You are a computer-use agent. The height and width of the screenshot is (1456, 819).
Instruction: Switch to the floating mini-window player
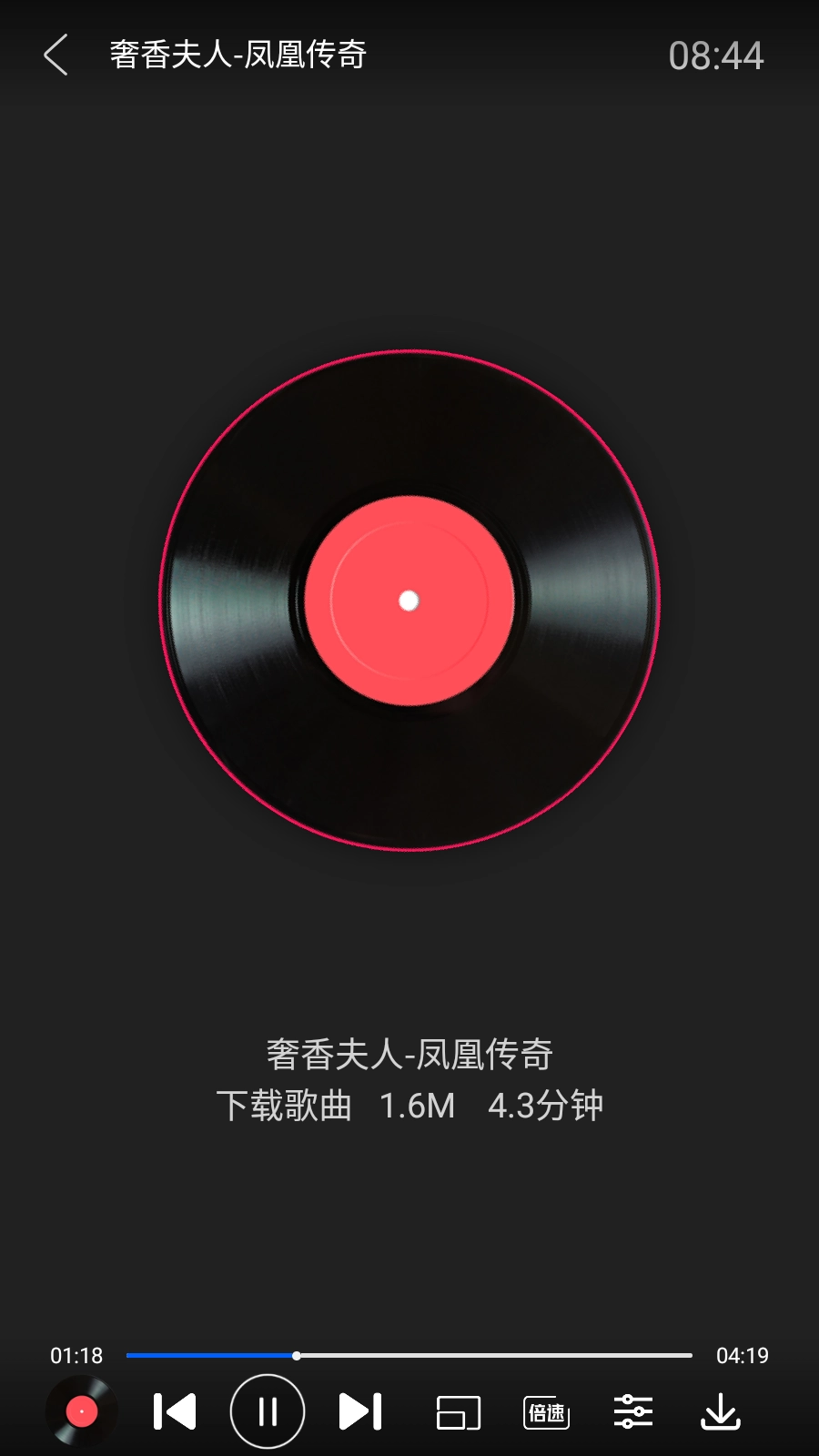point(459,1412)
